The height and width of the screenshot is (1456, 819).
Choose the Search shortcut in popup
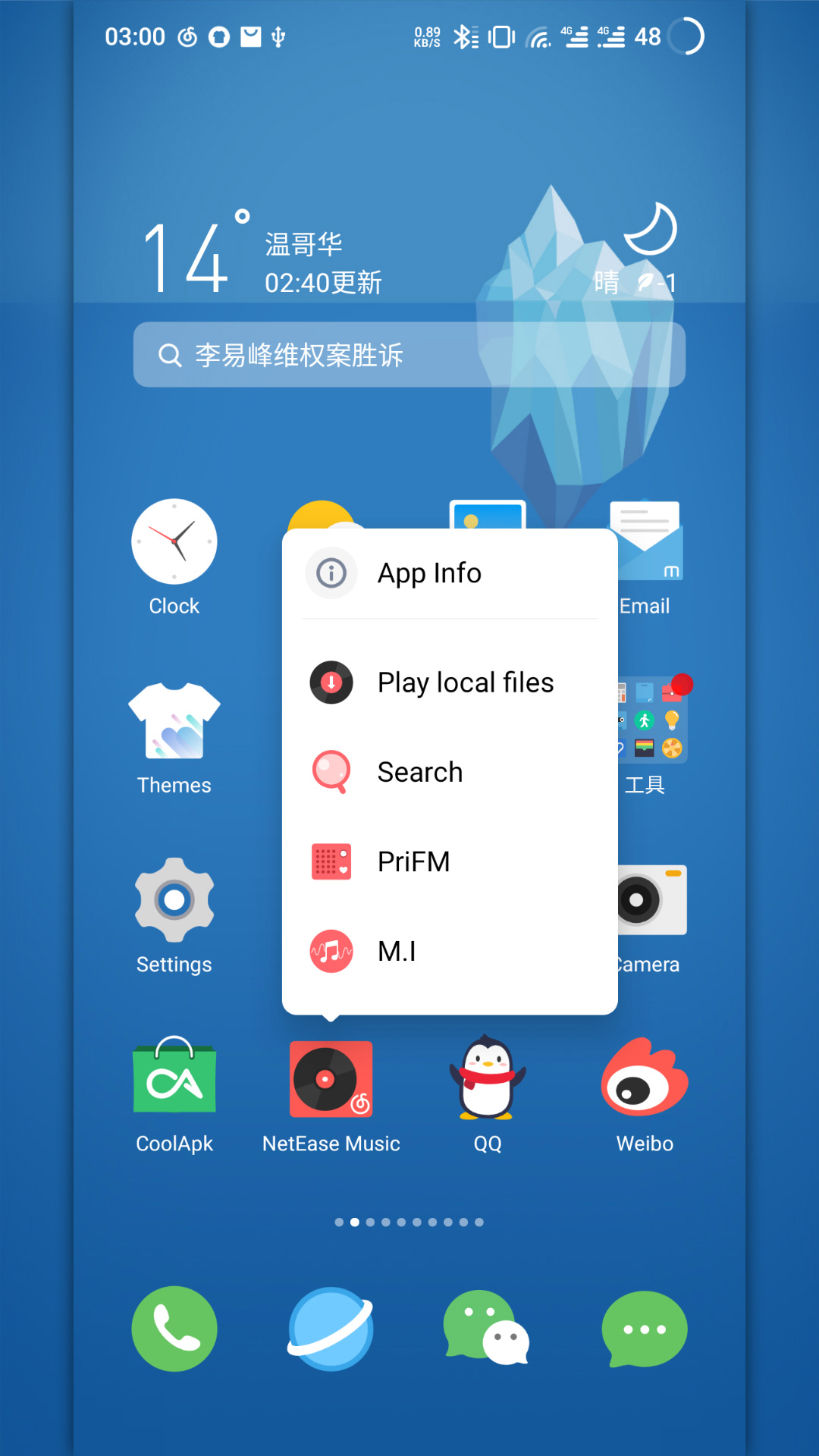(450, 772)
